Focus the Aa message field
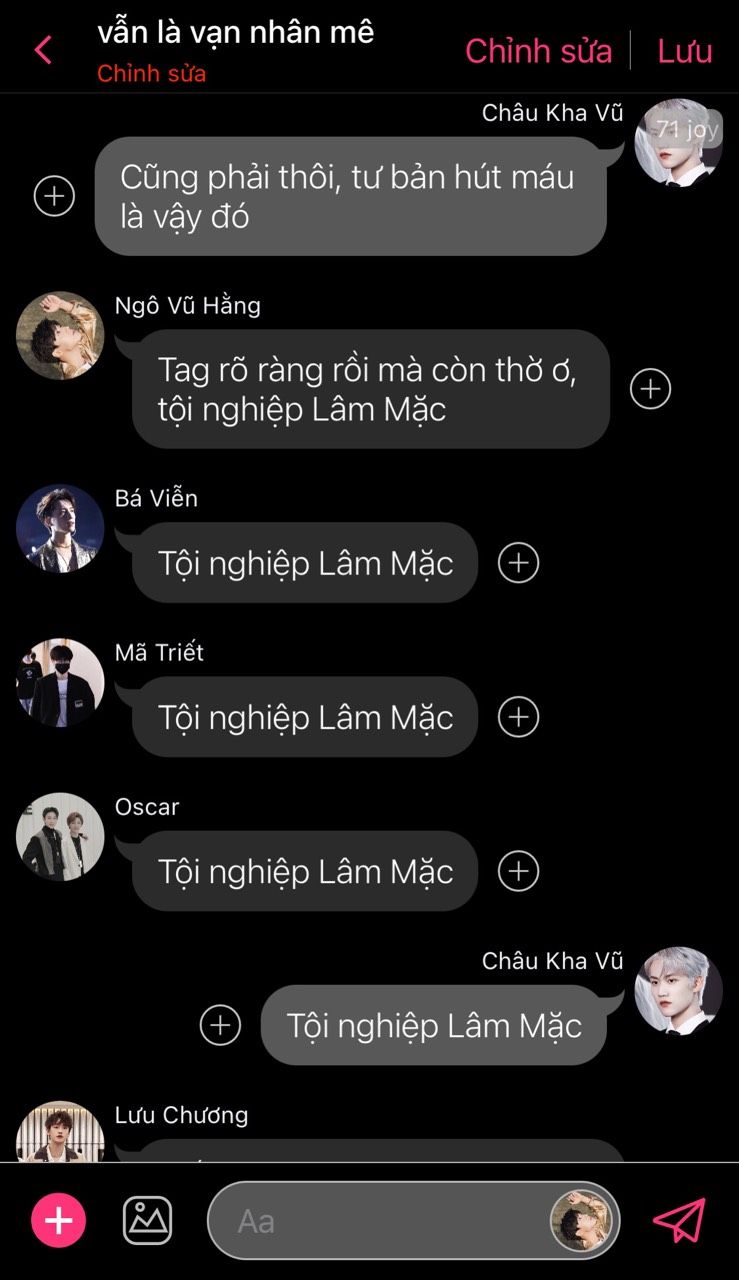 [x=380, y=1221]
